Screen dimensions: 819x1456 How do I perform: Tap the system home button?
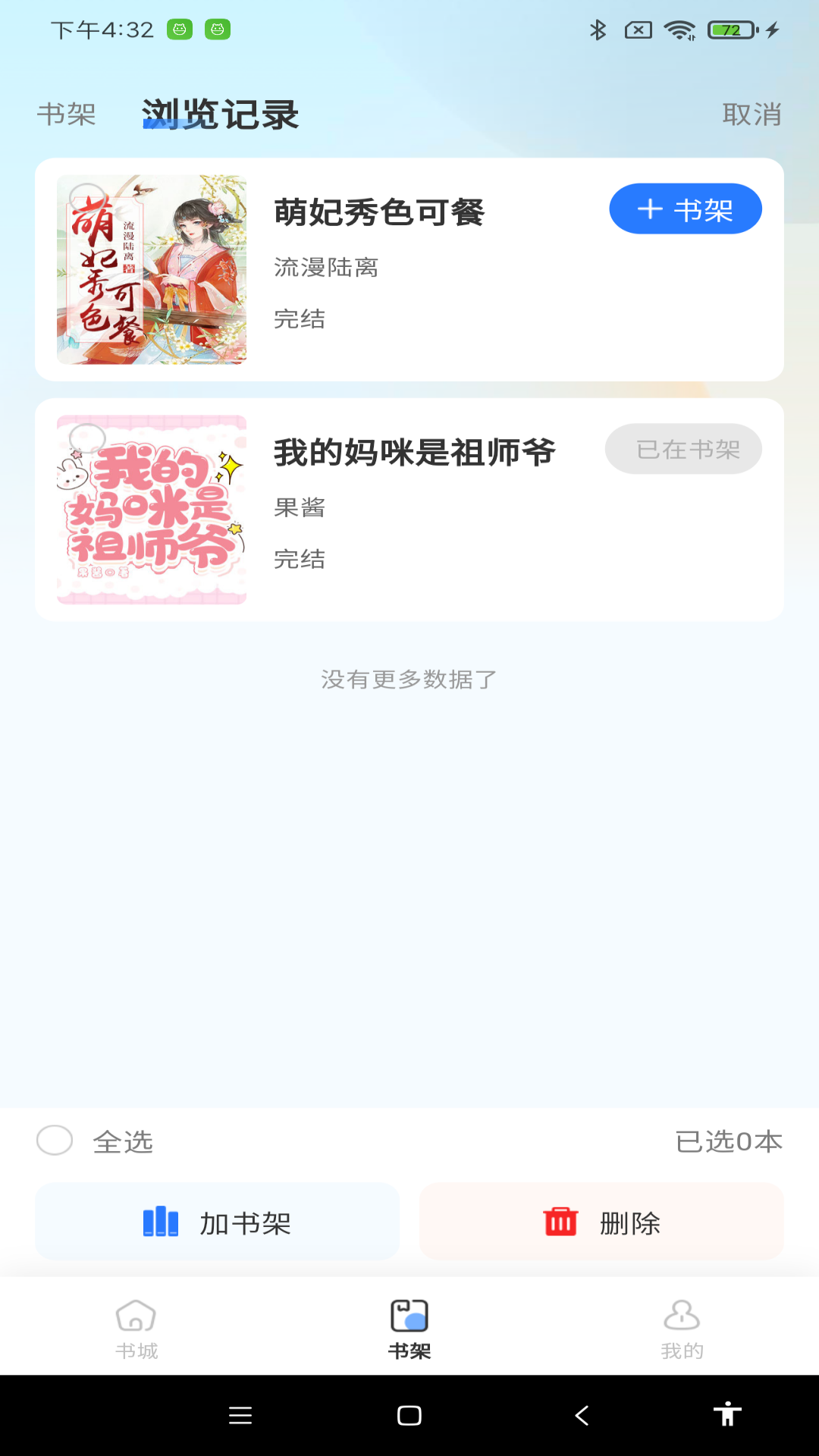(409, 1415)
